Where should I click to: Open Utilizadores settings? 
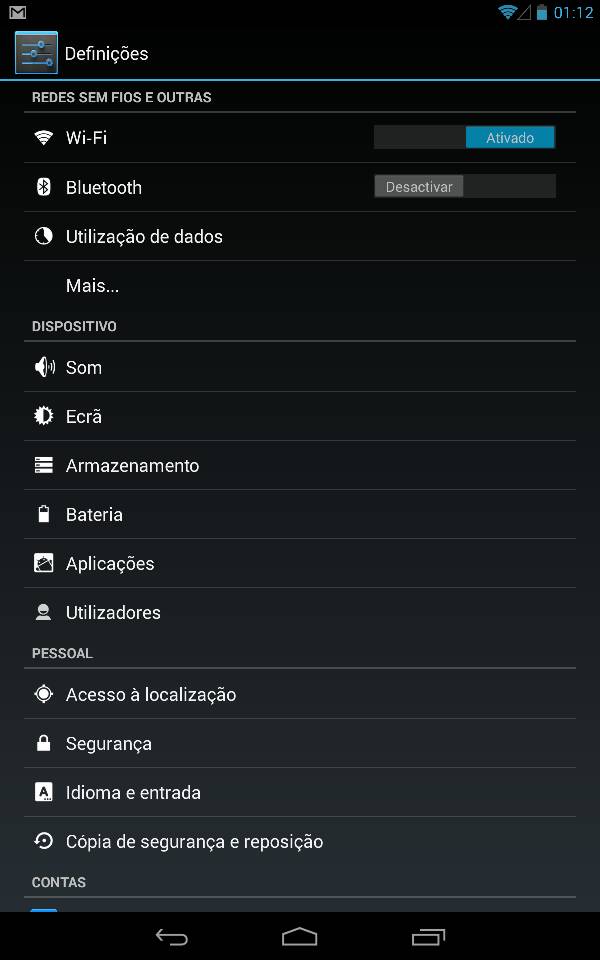tap(300, 612)
